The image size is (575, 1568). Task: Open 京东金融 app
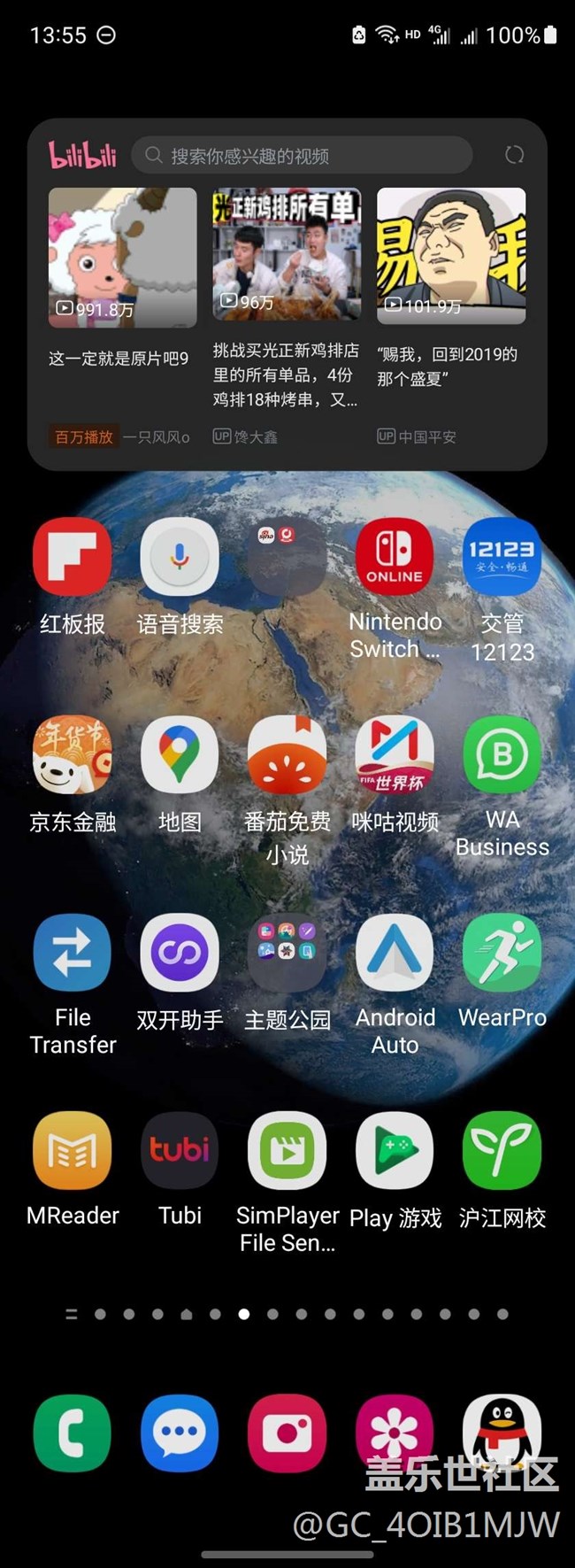(73, 755)
